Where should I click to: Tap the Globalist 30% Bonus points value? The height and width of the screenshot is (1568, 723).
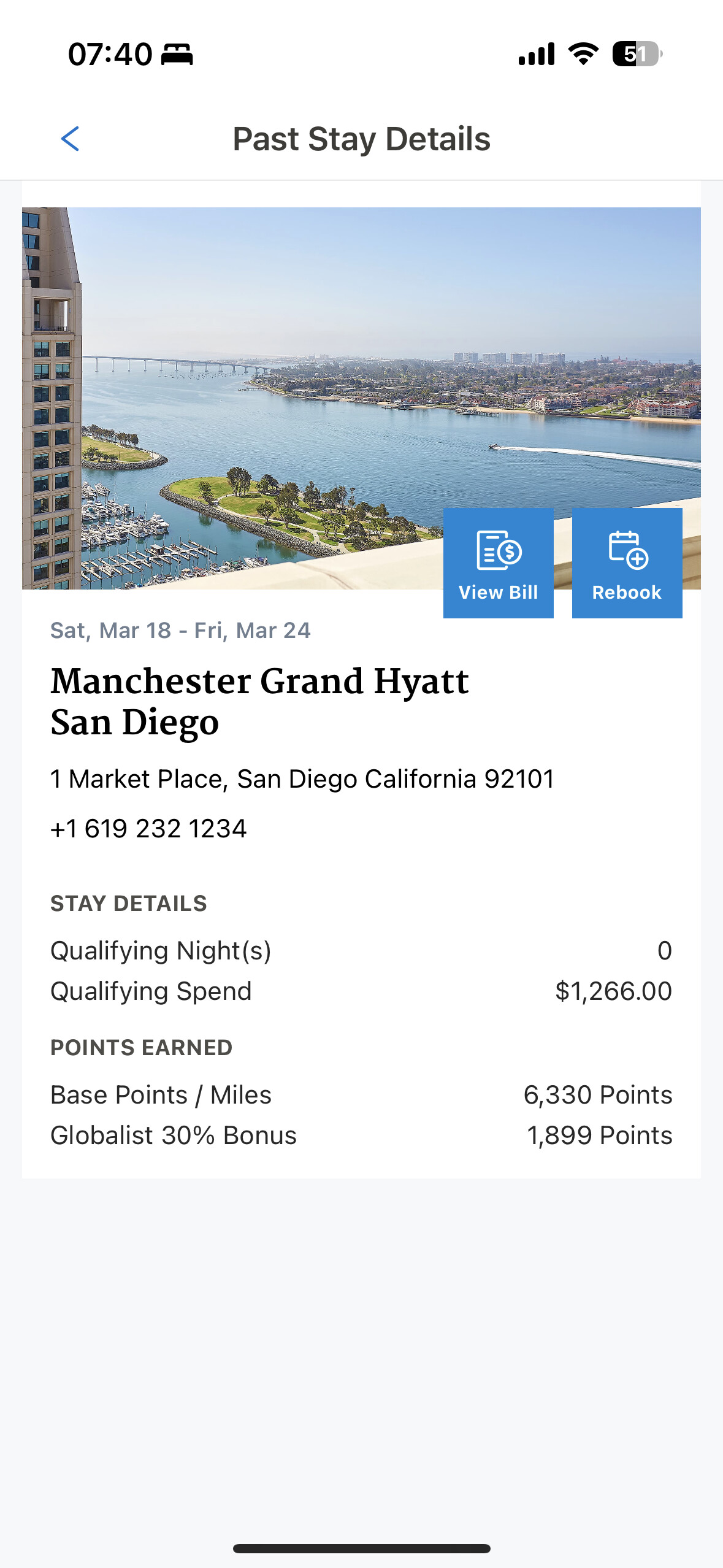click(x=600, y=1136)
